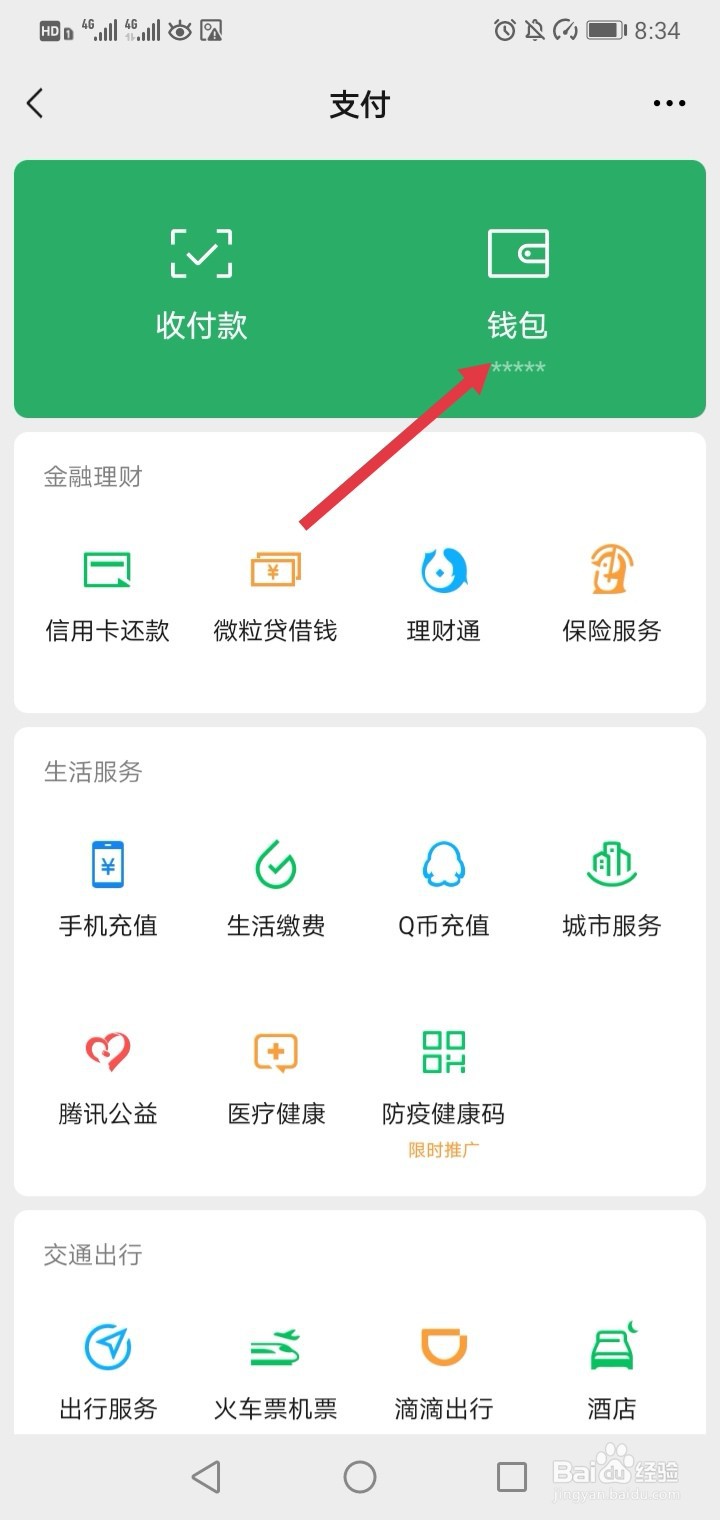Open the 保险服务 insurance service icon
This screenshot has width=720, height=1520.
[x=611, y=570]
